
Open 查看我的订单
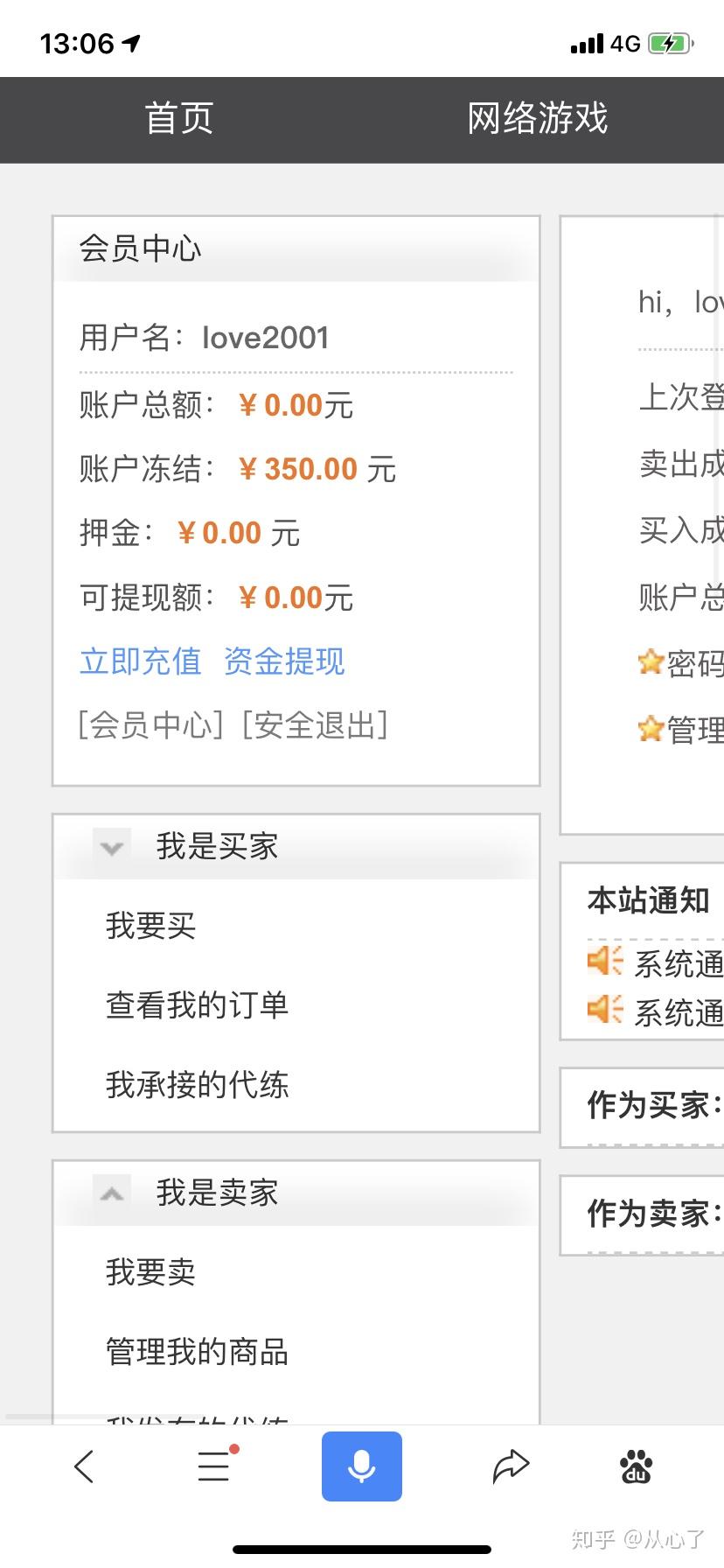[x=198, y=1004]
